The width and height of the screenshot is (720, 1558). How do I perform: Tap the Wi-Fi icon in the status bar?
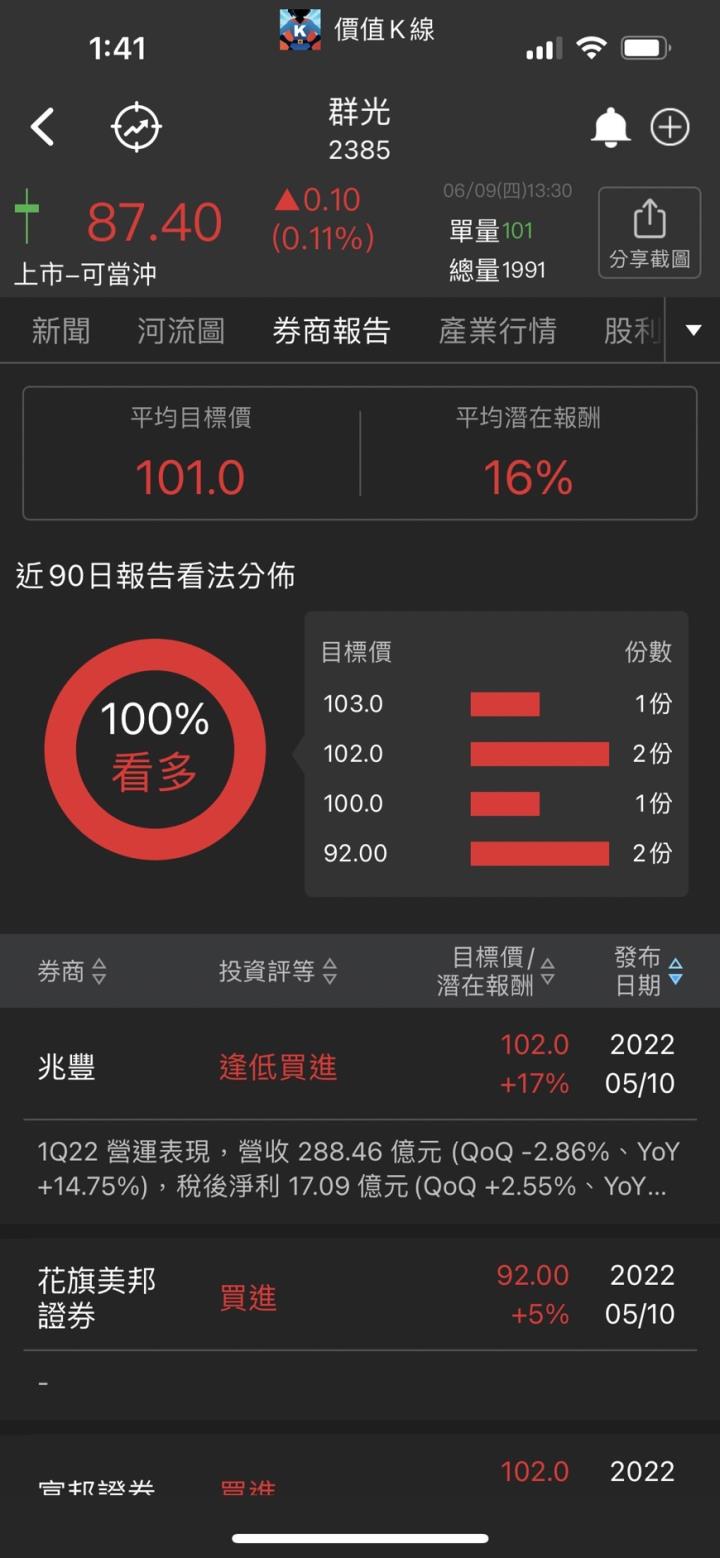point(591,47)
